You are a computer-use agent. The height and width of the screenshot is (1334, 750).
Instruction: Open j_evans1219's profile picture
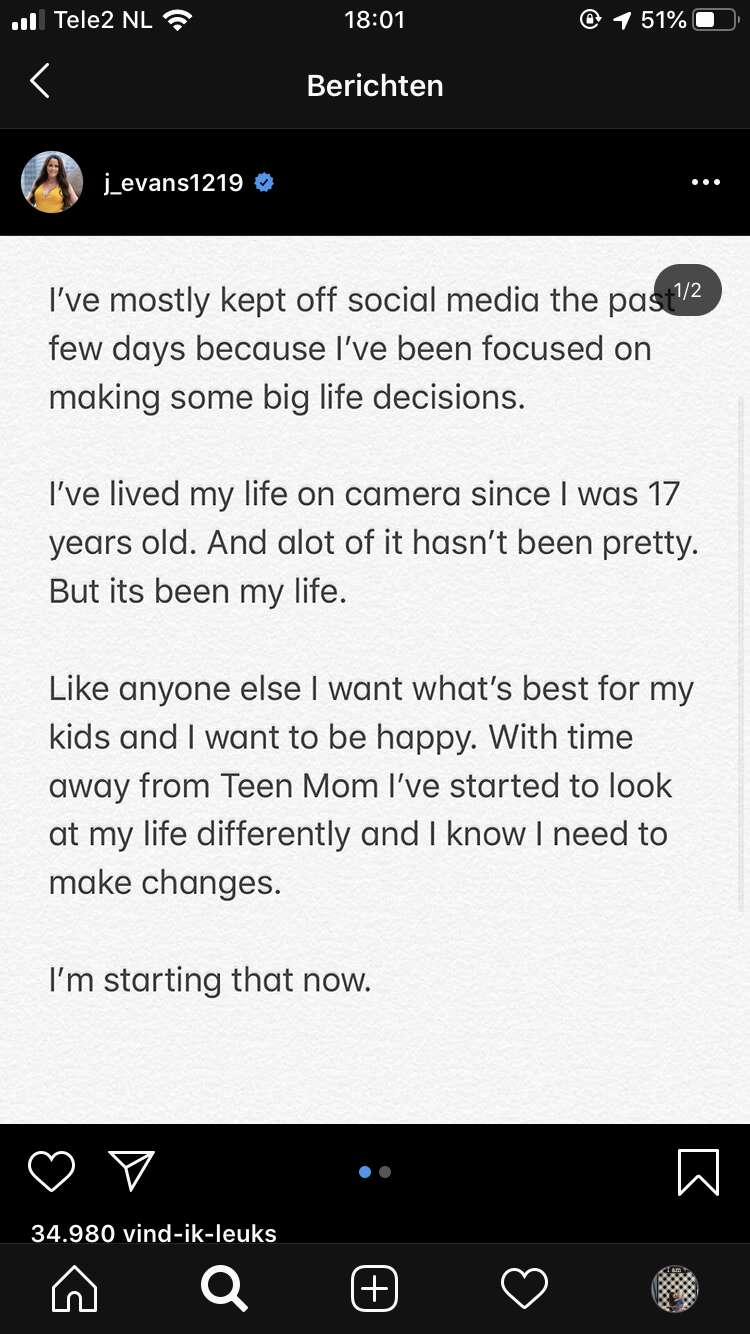point(52,182)
